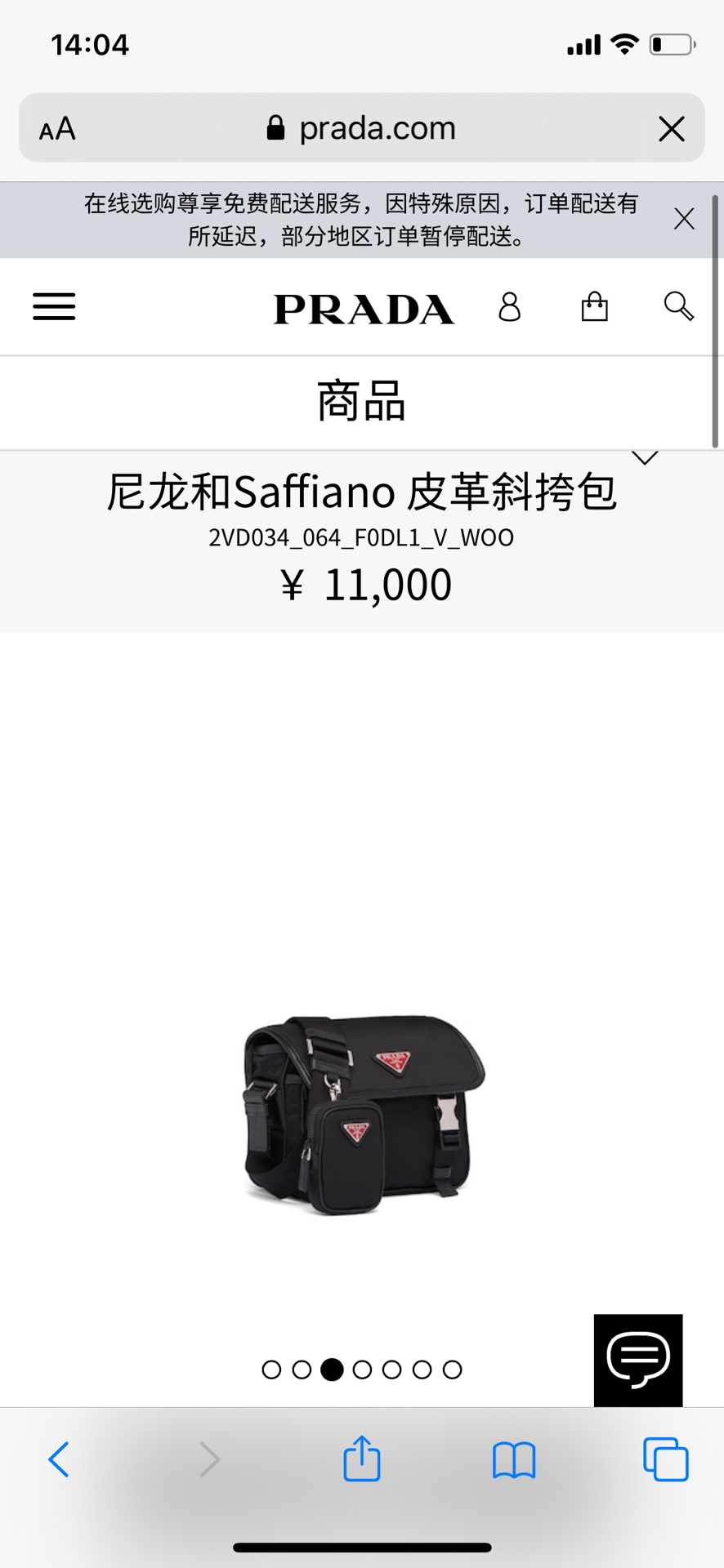This screenshot has height=1568, width=724.
Task: Open Prada site search
Action: [678, 307]
